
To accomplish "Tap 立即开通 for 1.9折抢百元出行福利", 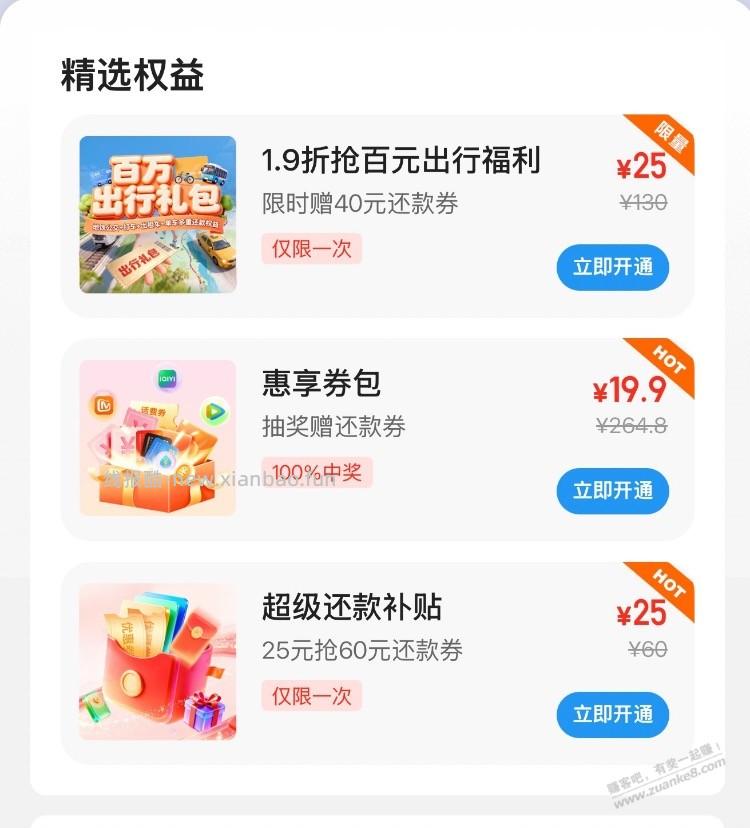I will coord(612,268).
